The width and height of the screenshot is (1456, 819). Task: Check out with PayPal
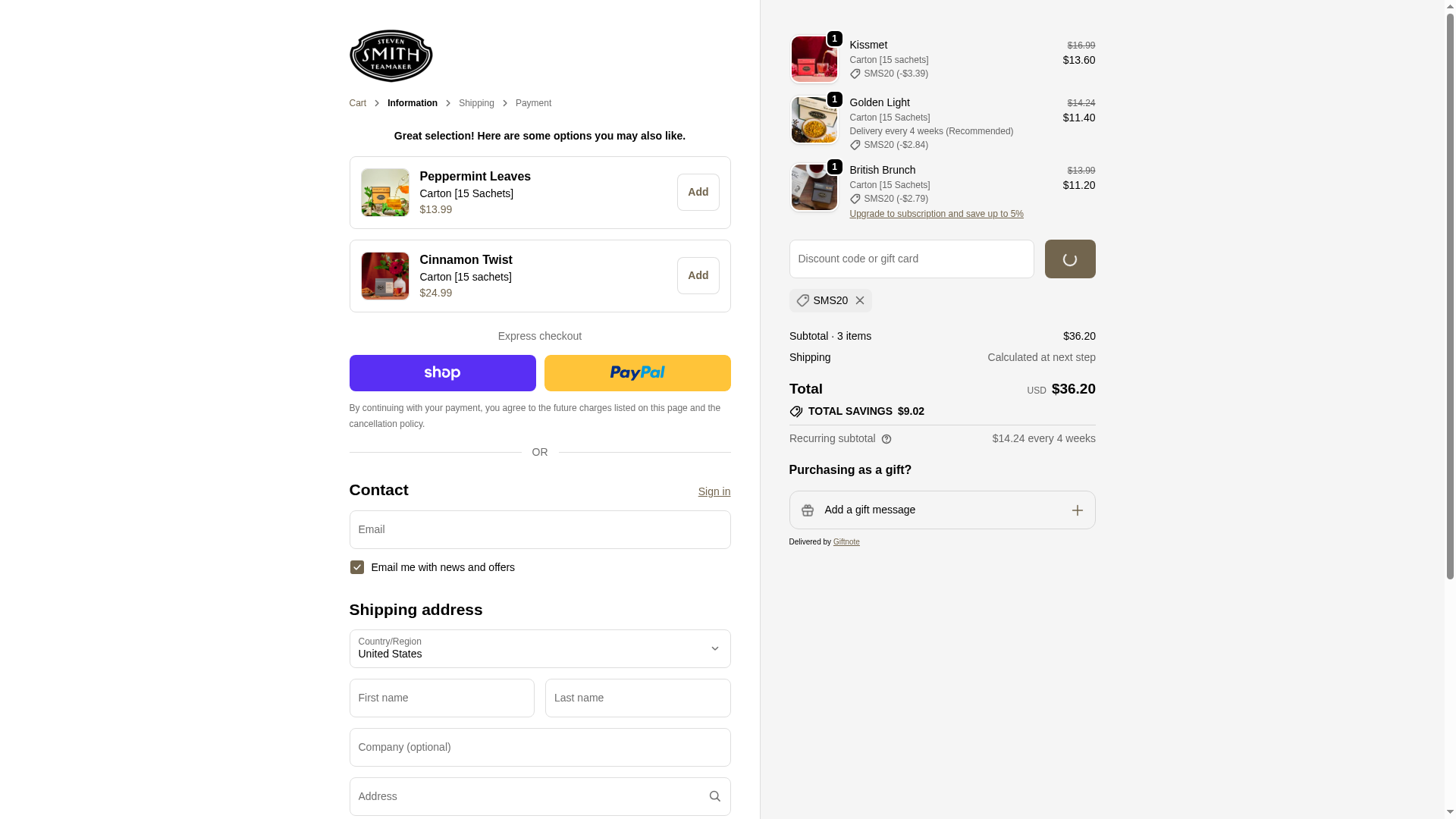tap(637, 373)
